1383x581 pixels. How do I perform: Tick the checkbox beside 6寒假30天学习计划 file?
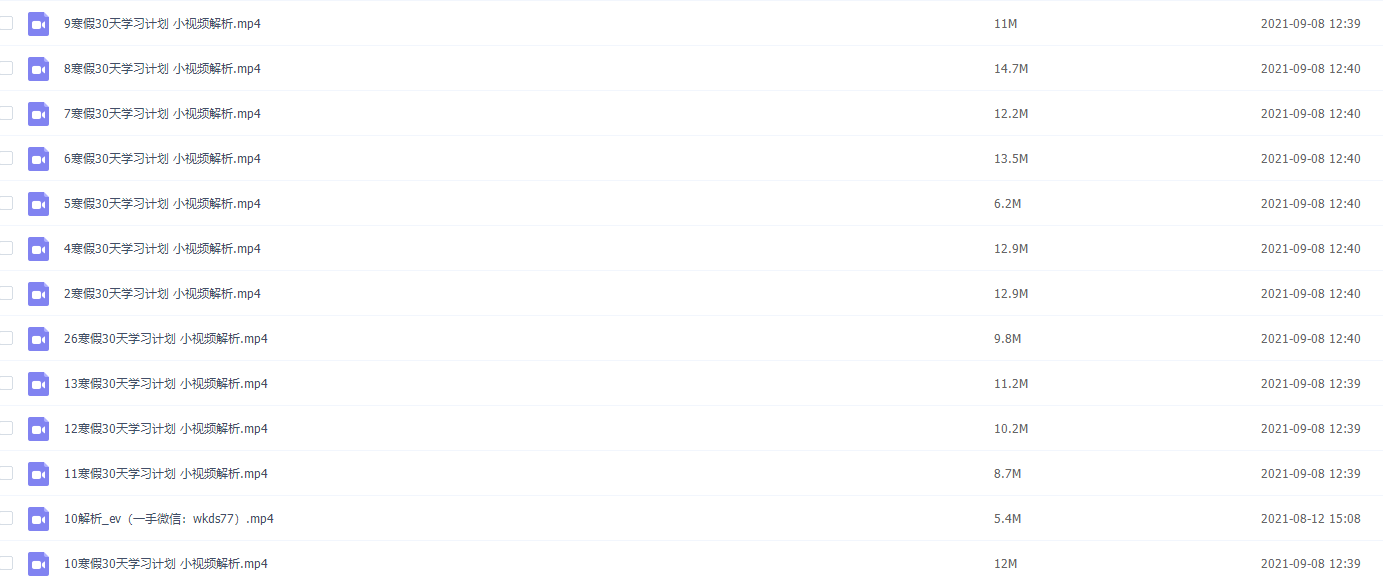point(6,158)
